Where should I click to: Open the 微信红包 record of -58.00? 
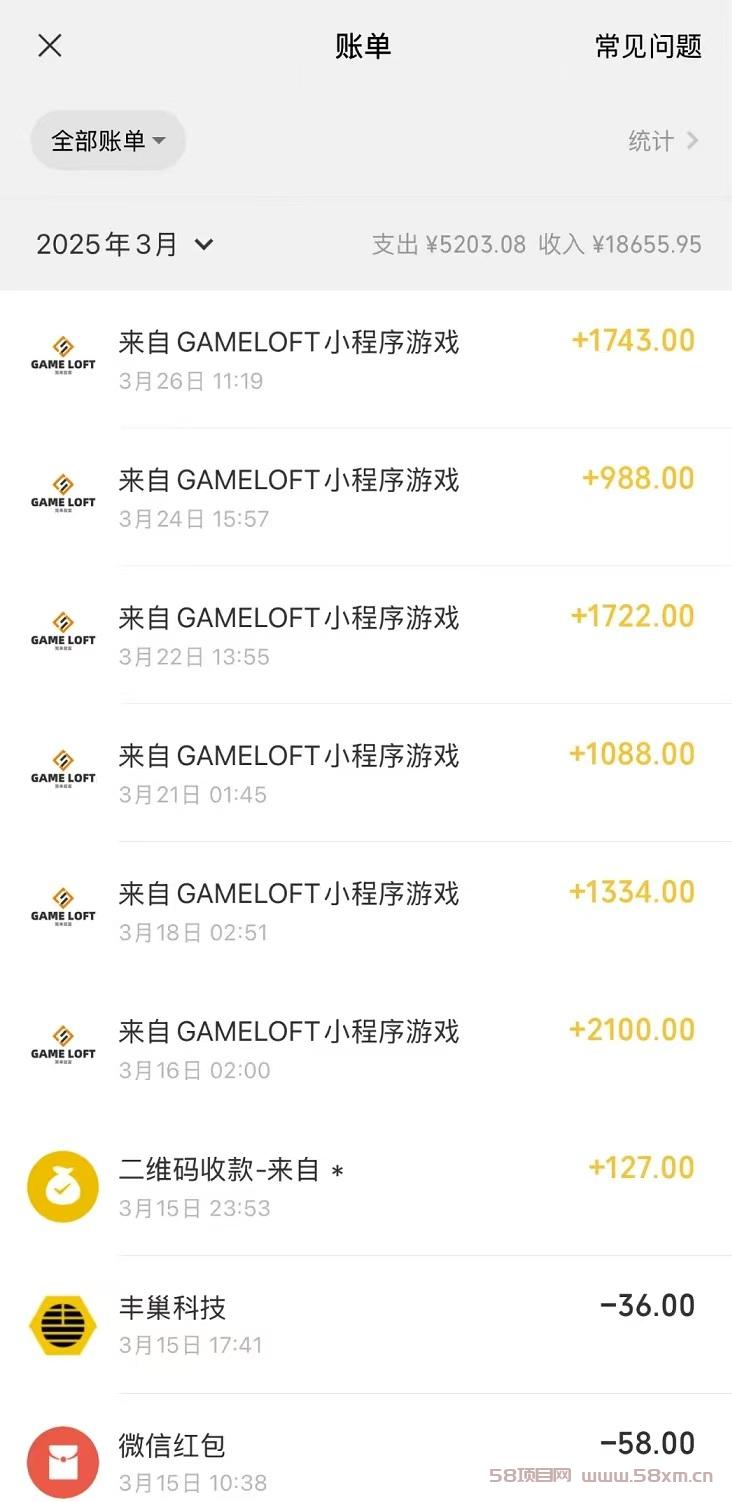pyautogui.click(x=366, y=1449)
